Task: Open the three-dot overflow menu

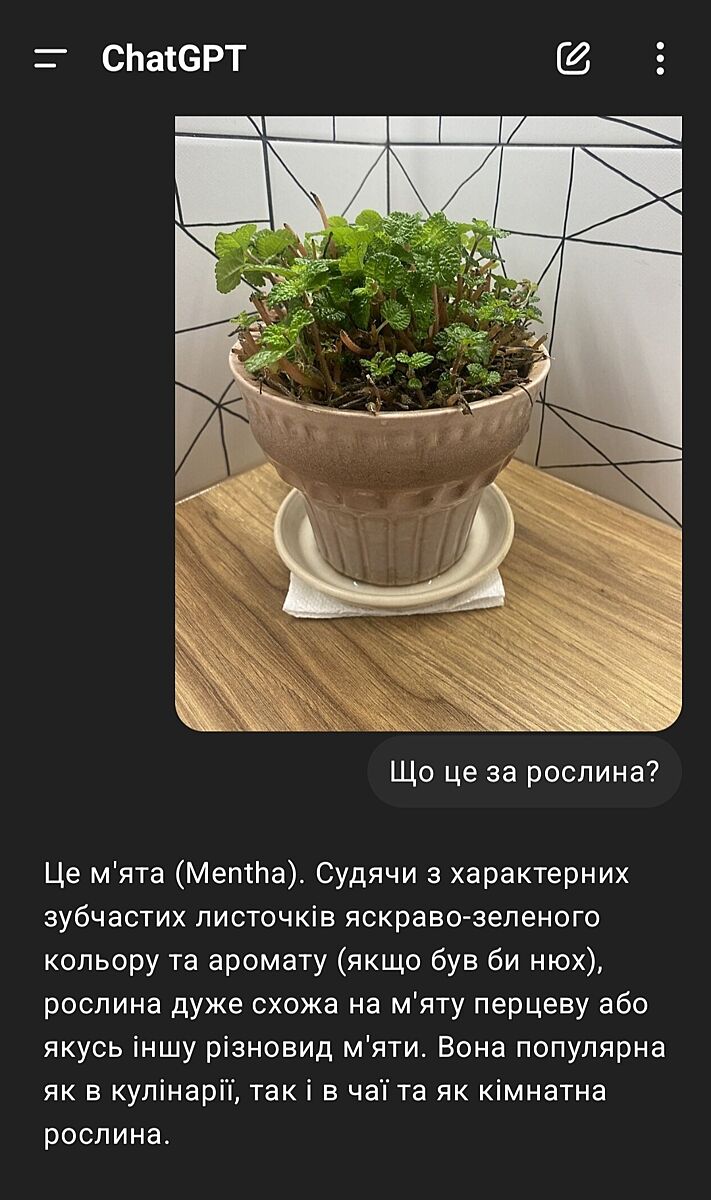Action: 660,59
